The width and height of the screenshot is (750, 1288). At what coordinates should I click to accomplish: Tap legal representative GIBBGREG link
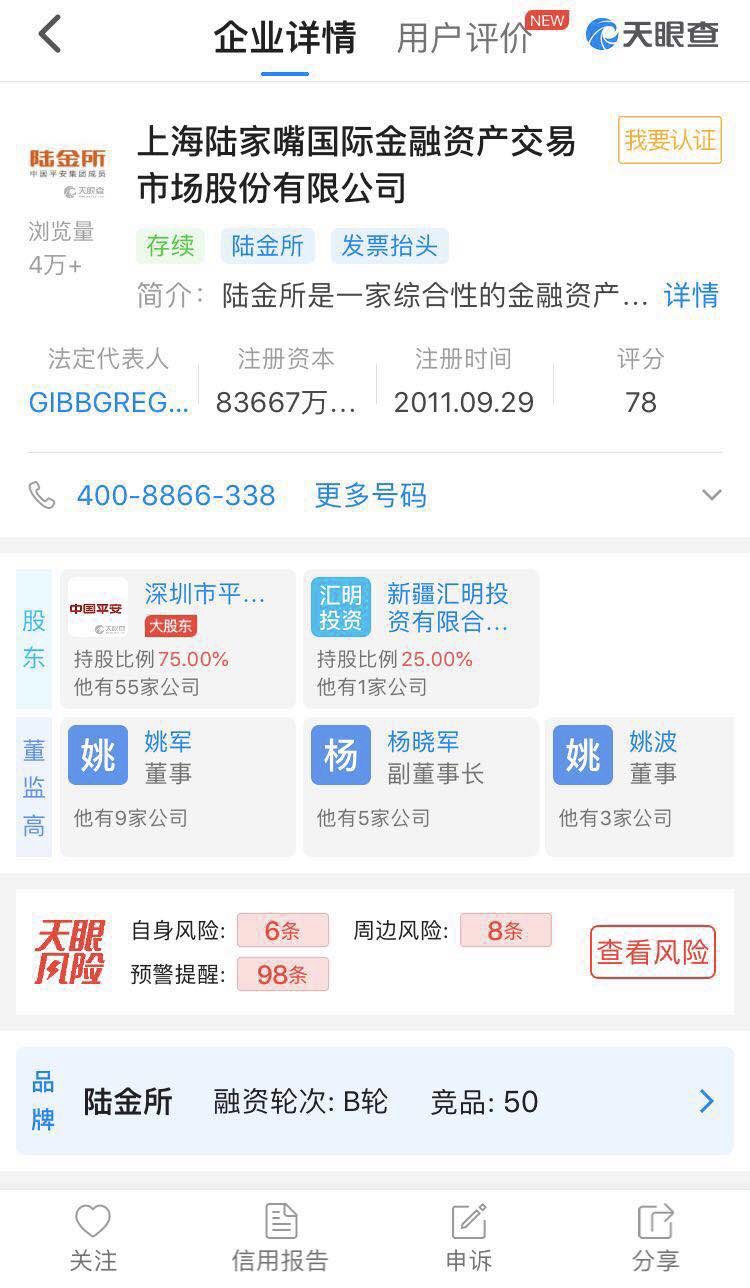point(107,402)
